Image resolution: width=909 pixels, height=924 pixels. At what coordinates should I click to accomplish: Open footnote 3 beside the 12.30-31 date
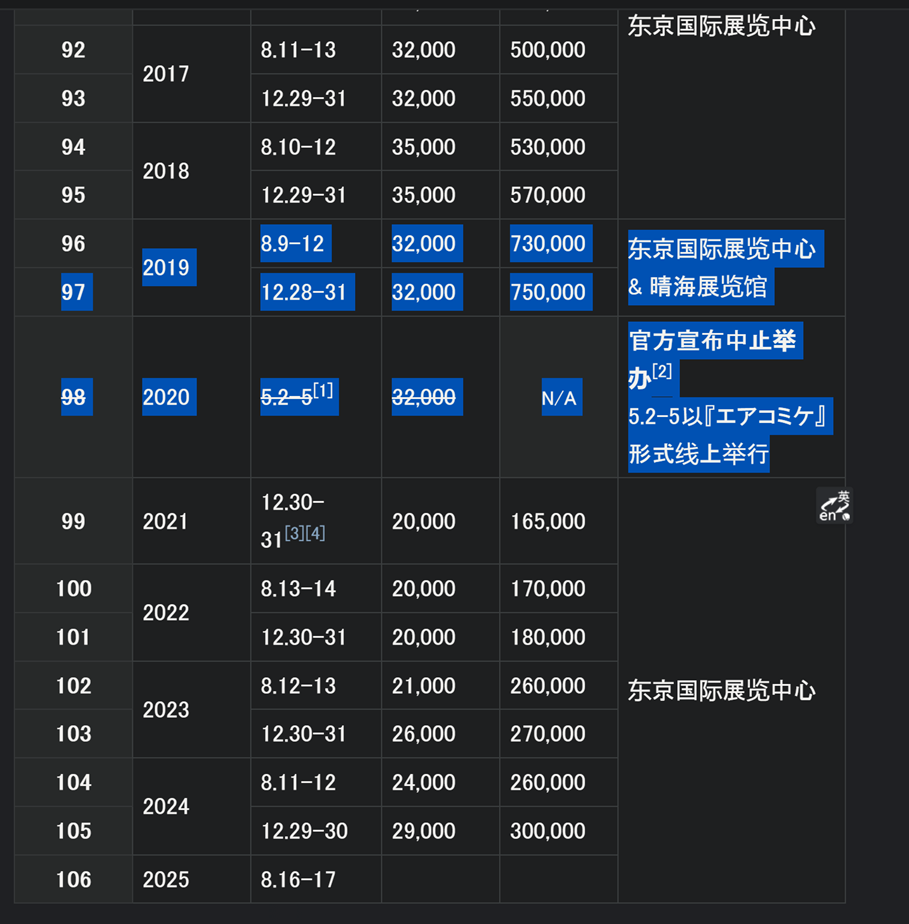click(x=294, y=533)
